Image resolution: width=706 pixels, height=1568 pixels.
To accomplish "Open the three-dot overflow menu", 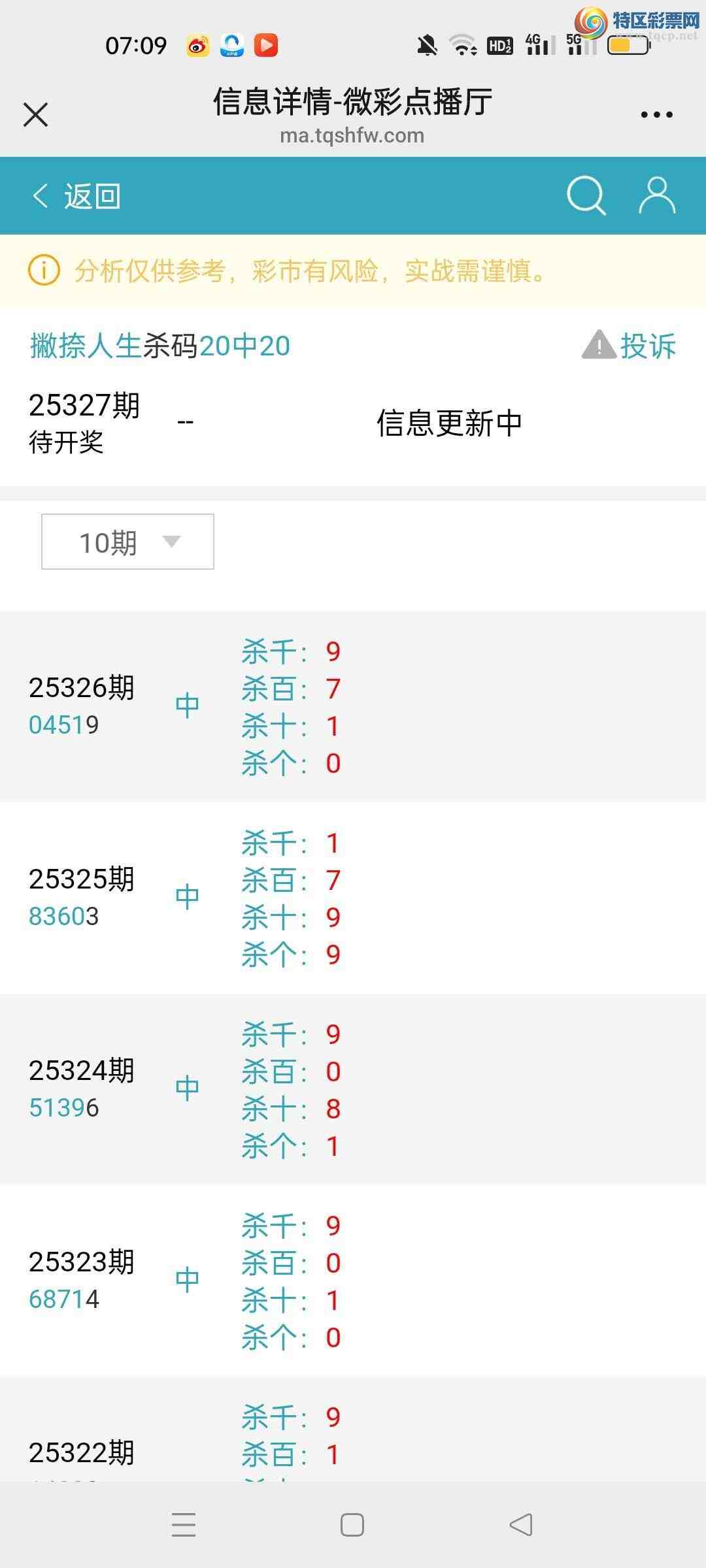I will click(656, 115).
